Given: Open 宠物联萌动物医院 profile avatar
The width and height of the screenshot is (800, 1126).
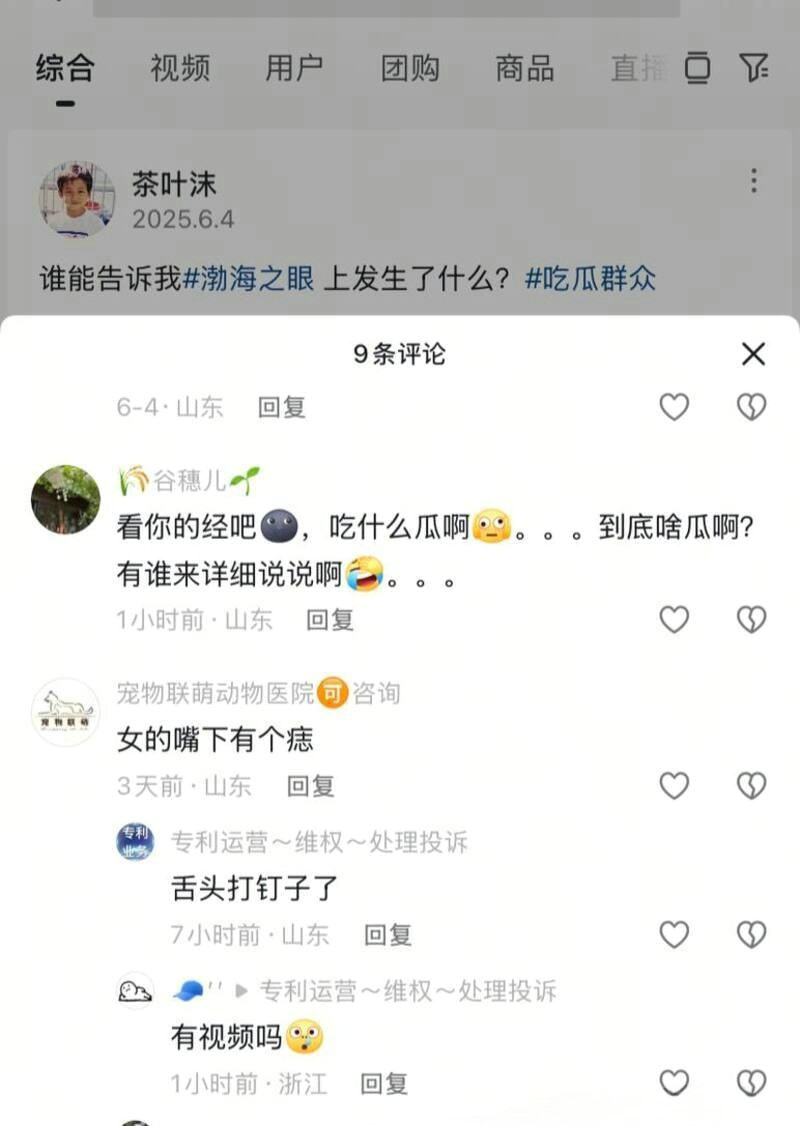Looking at the screenshot, I should (66, 712).
